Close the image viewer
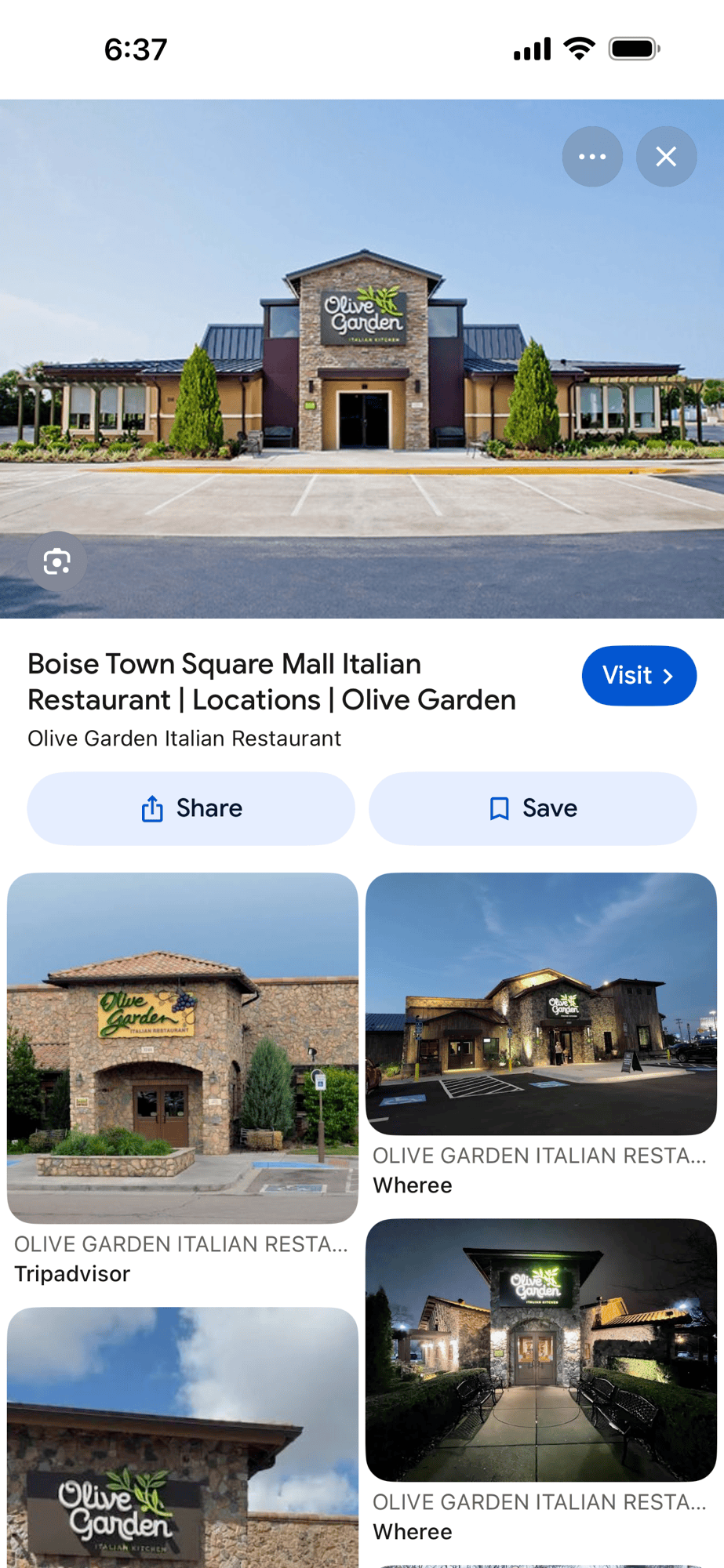The height and width of the screenshot is (1568, 724). tap(666, 157)
